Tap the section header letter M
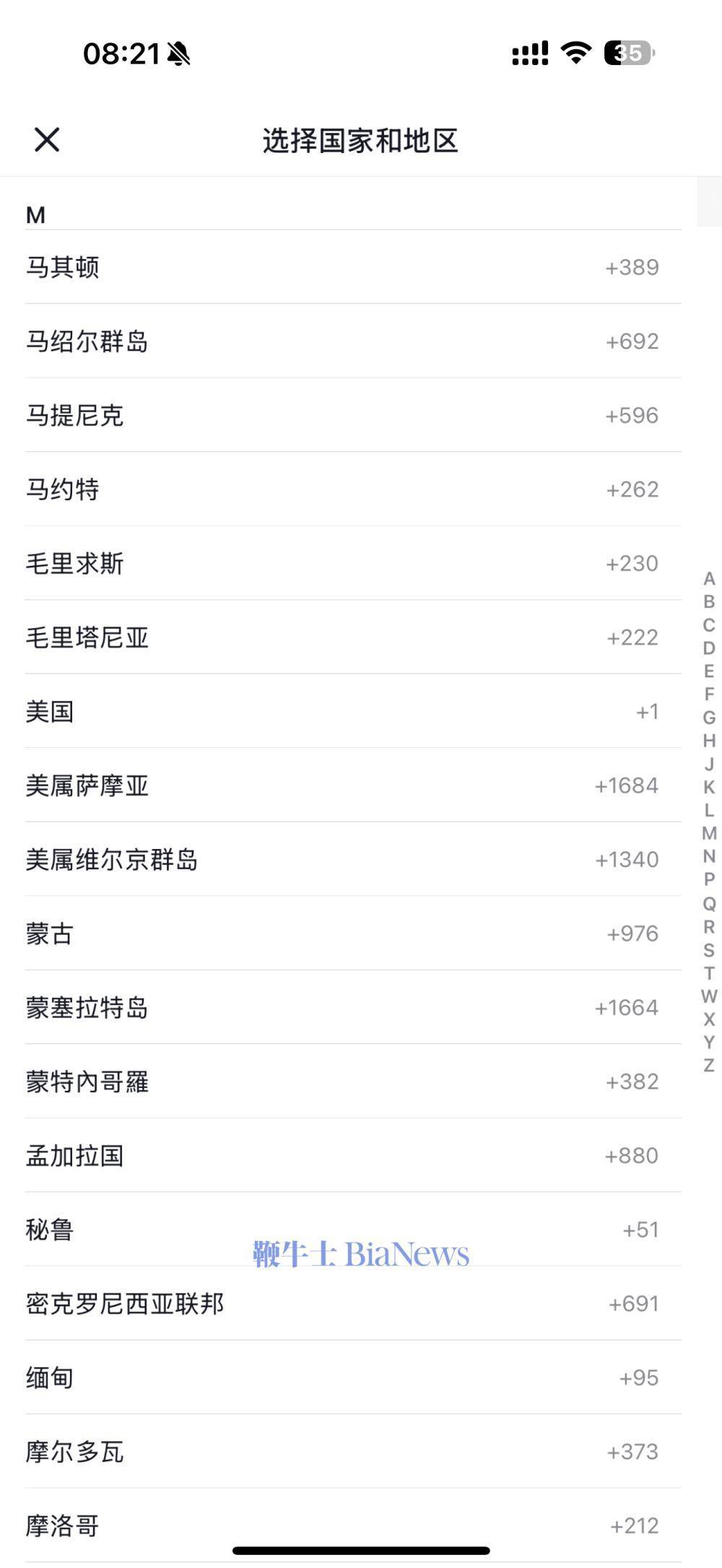722x1568 pixels. [x=38, y=215]
